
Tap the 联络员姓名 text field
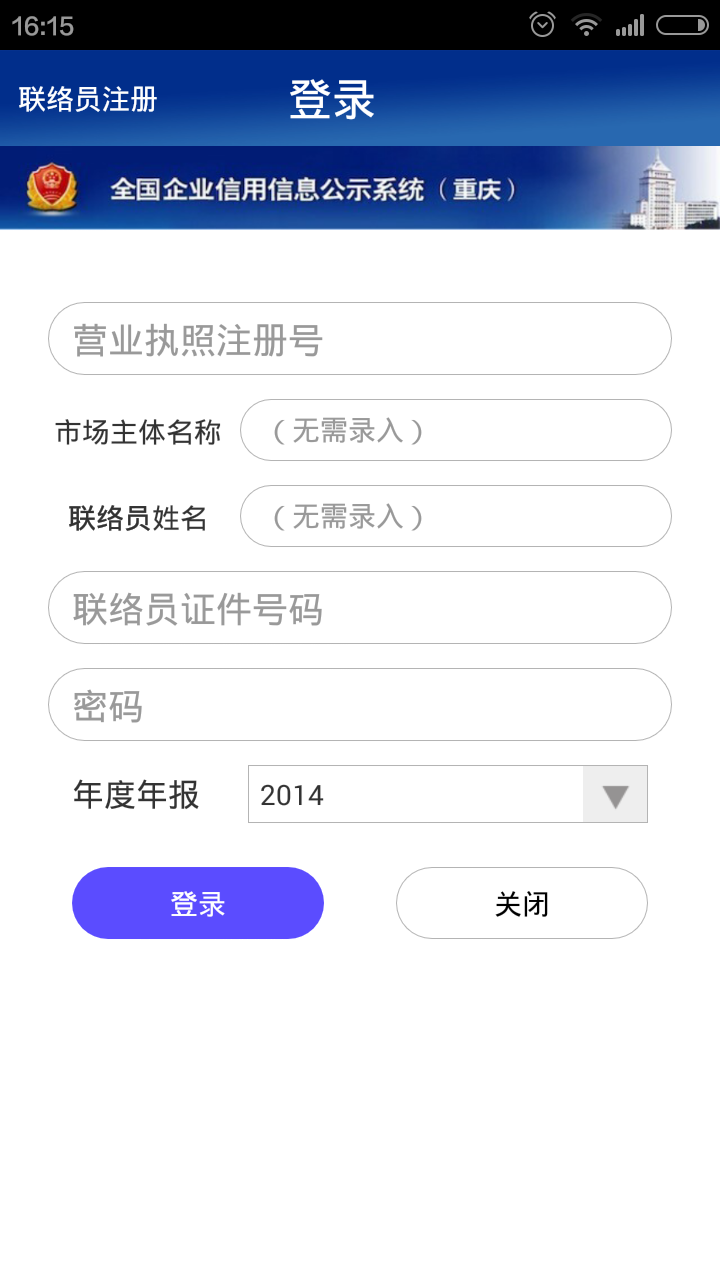(455, 517)
